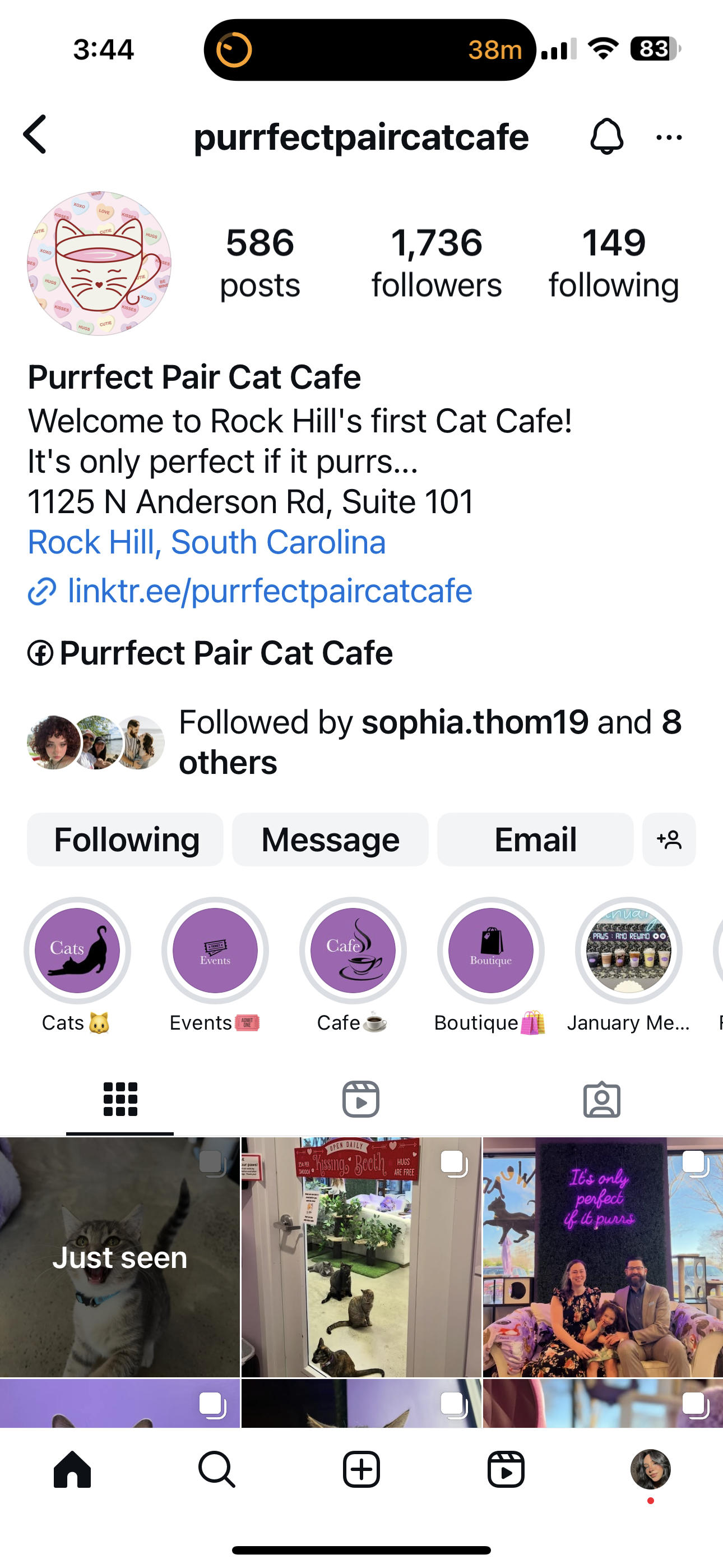Open the search tab in bottom navigation
This screenshot has height=1568, width=723.
(217, 1469)
